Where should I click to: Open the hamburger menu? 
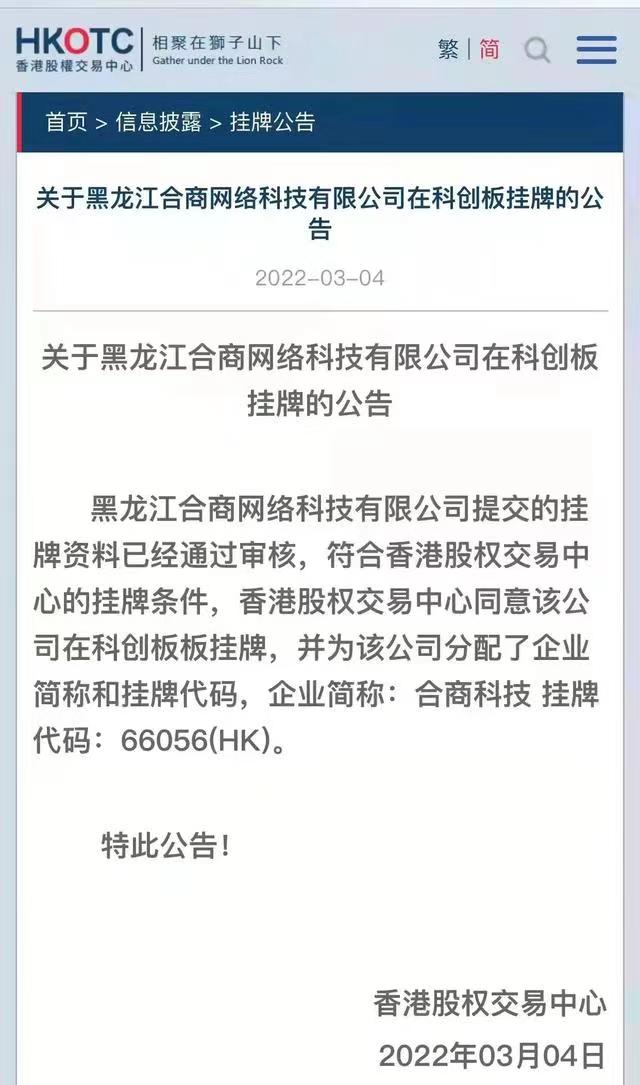tap(596, 49)
